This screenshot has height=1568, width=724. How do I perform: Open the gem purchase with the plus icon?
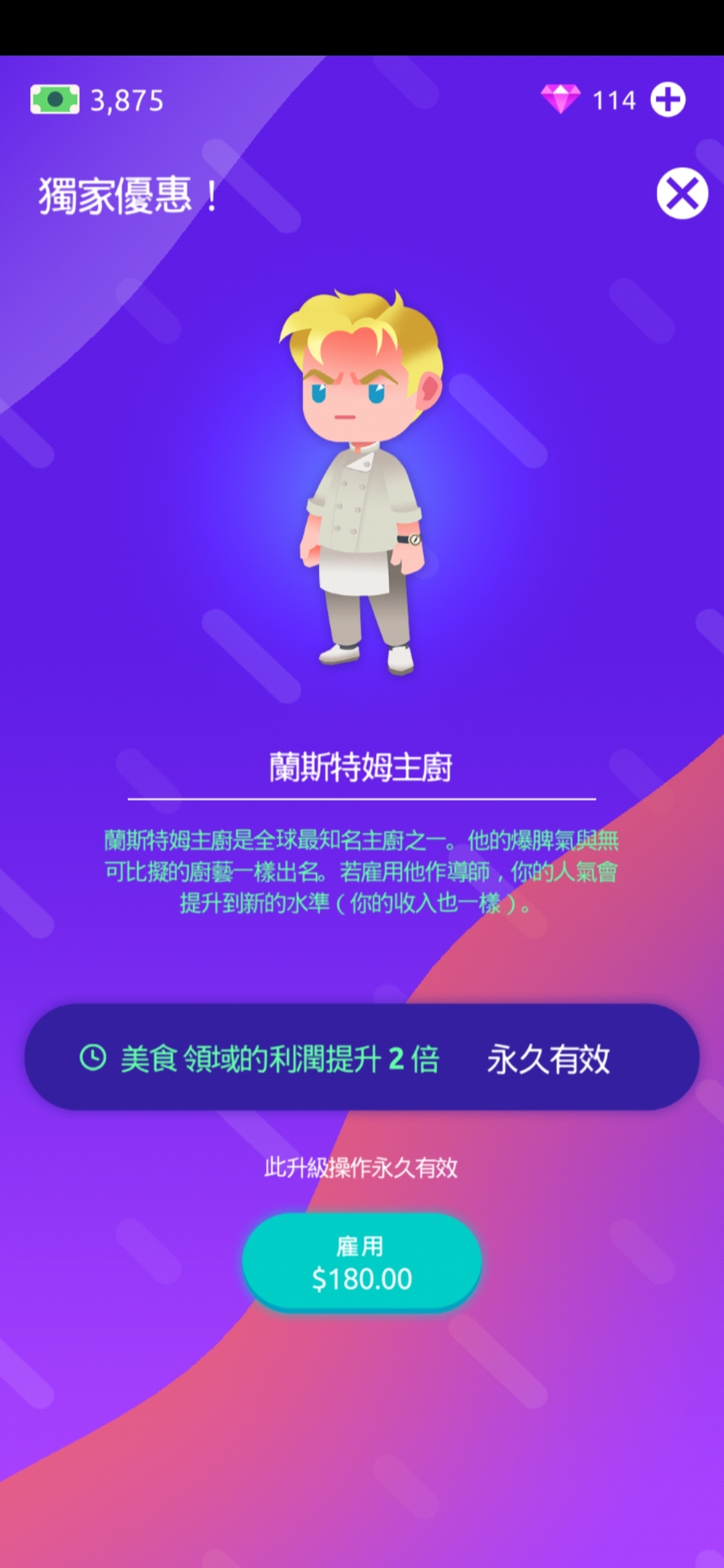click(x=668, y=99)
